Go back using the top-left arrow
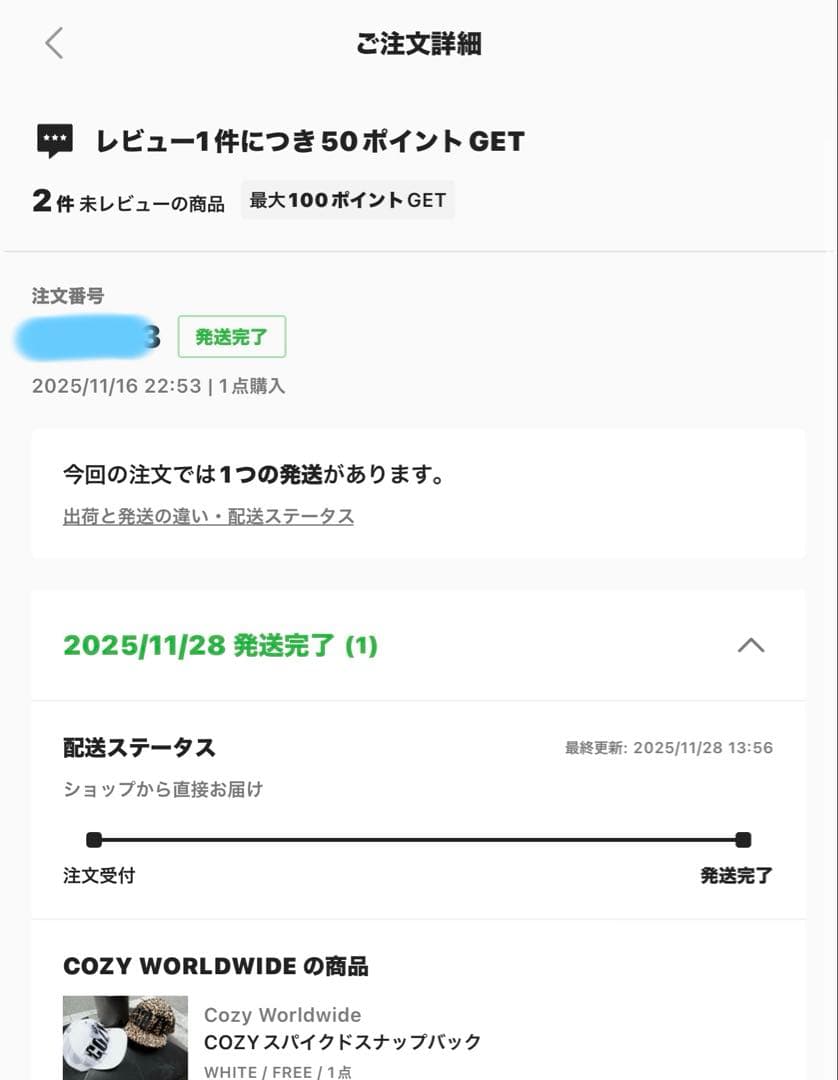The height and width of the screenshot is (1080, 838). pyautogui.click(x=54, y=43)
